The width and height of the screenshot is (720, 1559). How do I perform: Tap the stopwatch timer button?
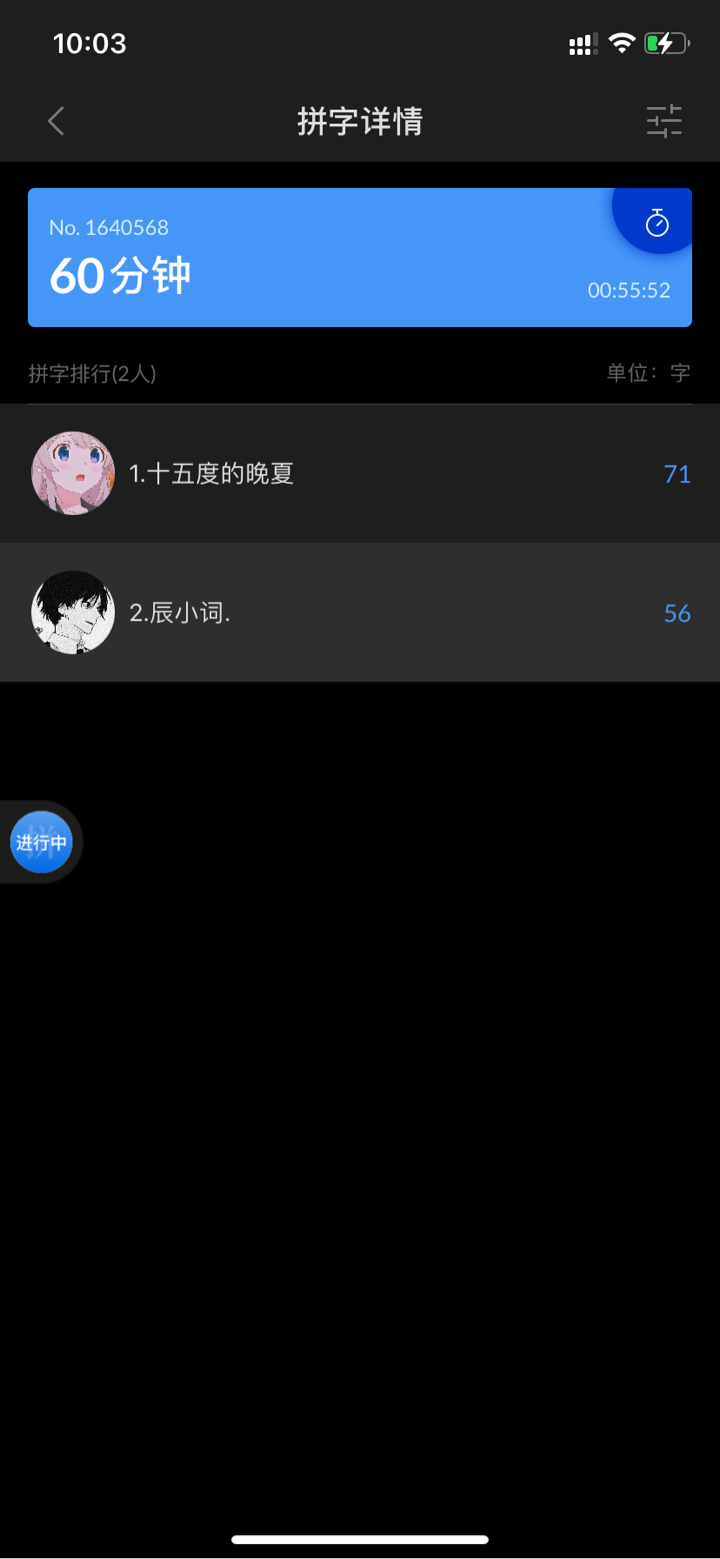click(656, 222)
